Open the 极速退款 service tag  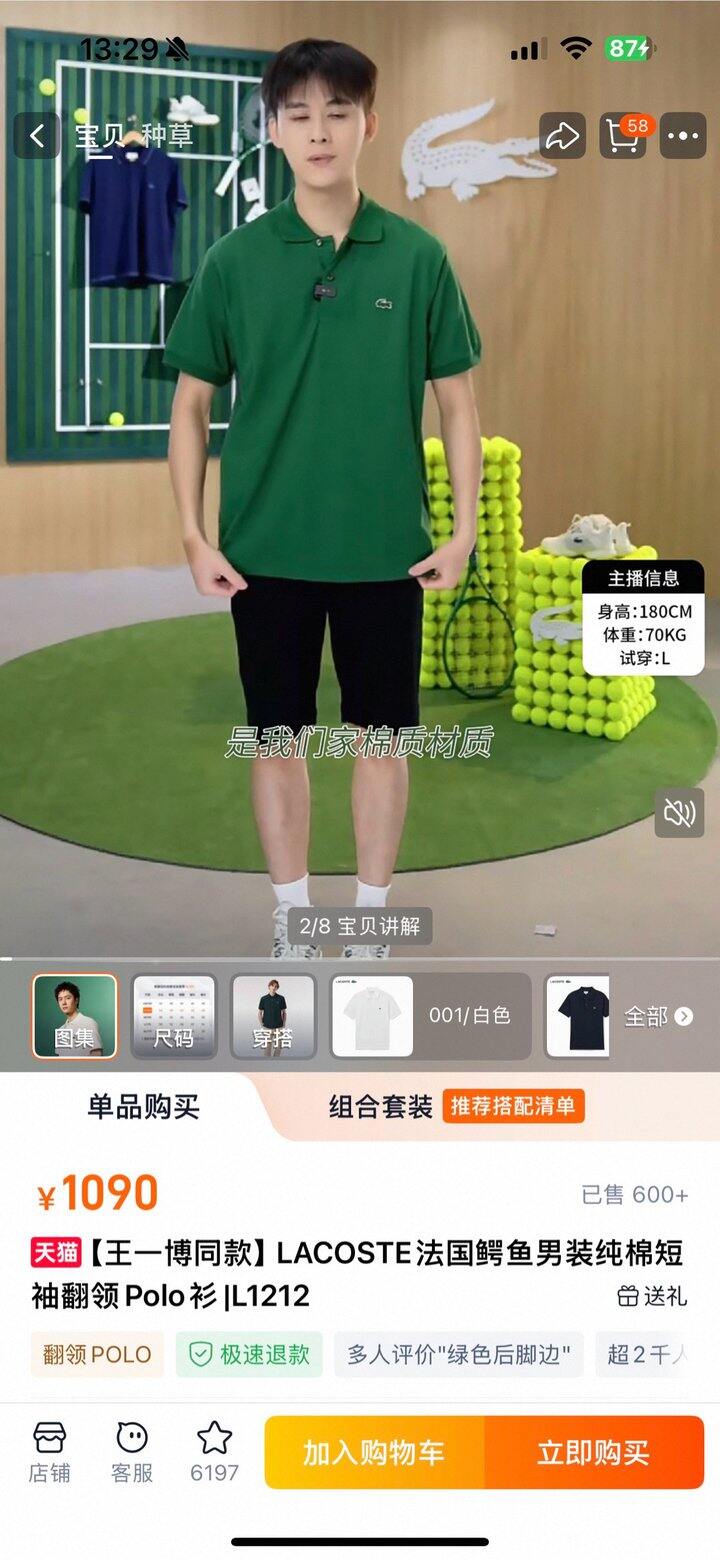coord(250,1355)
